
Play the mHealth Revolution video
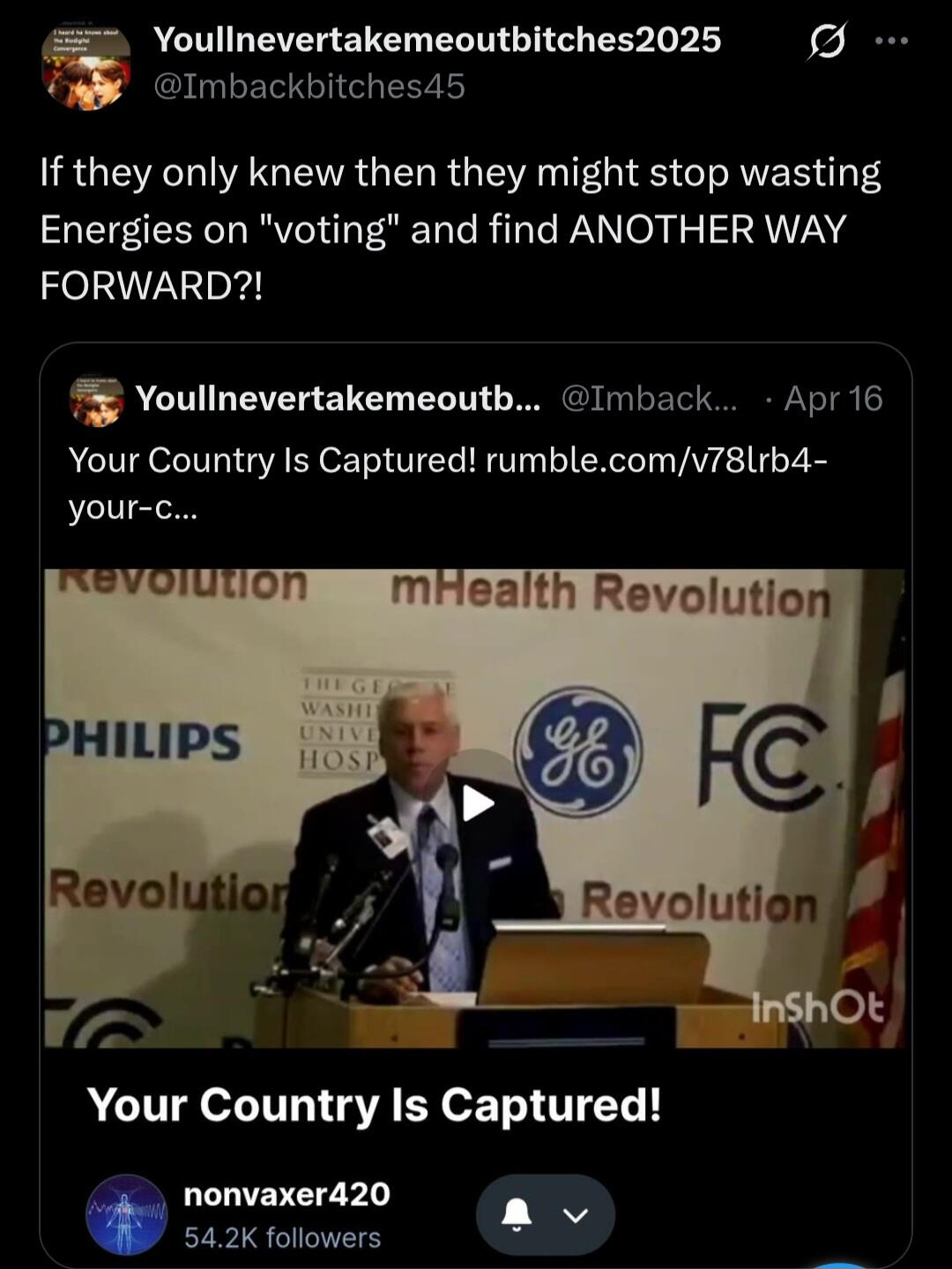tap(477, 803)
